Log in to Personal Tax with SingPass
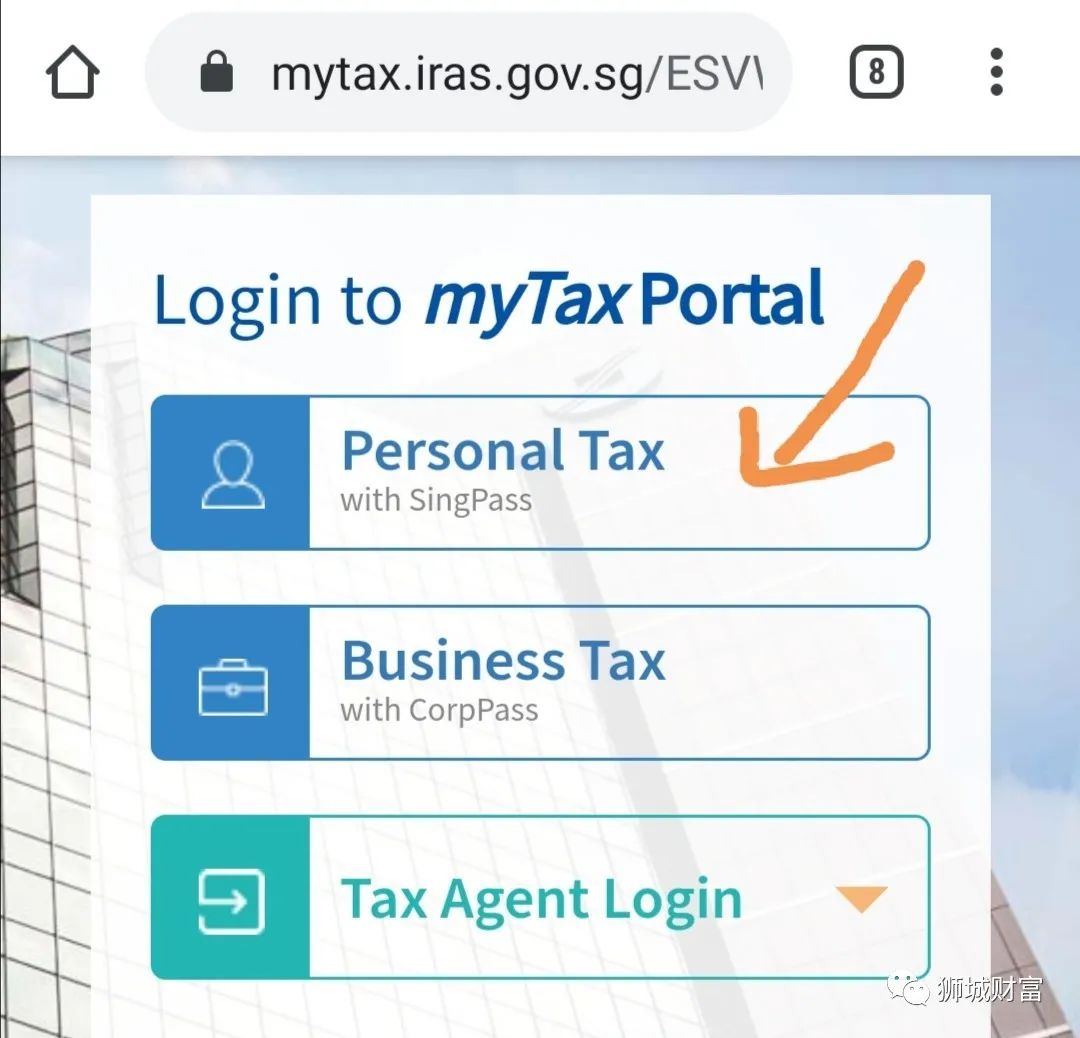This screenshot has height=1038, width=1080. click(x=540, y=472)
